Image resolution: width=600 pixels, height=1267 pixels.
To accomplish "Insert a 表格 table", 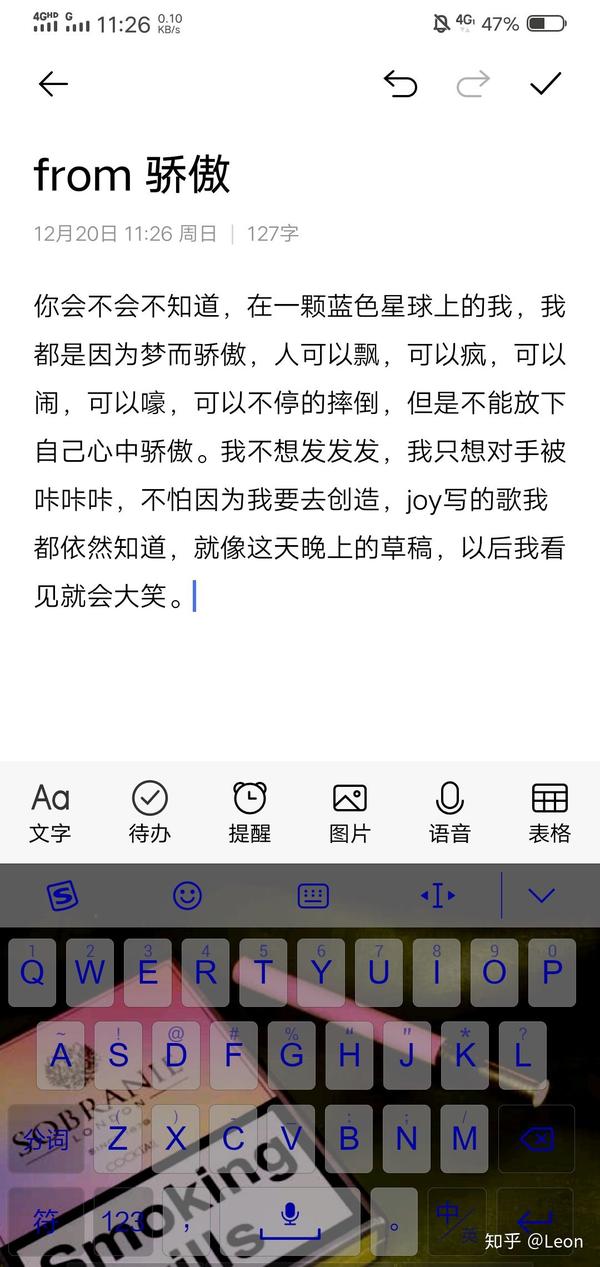I will (x=550, y=812).
